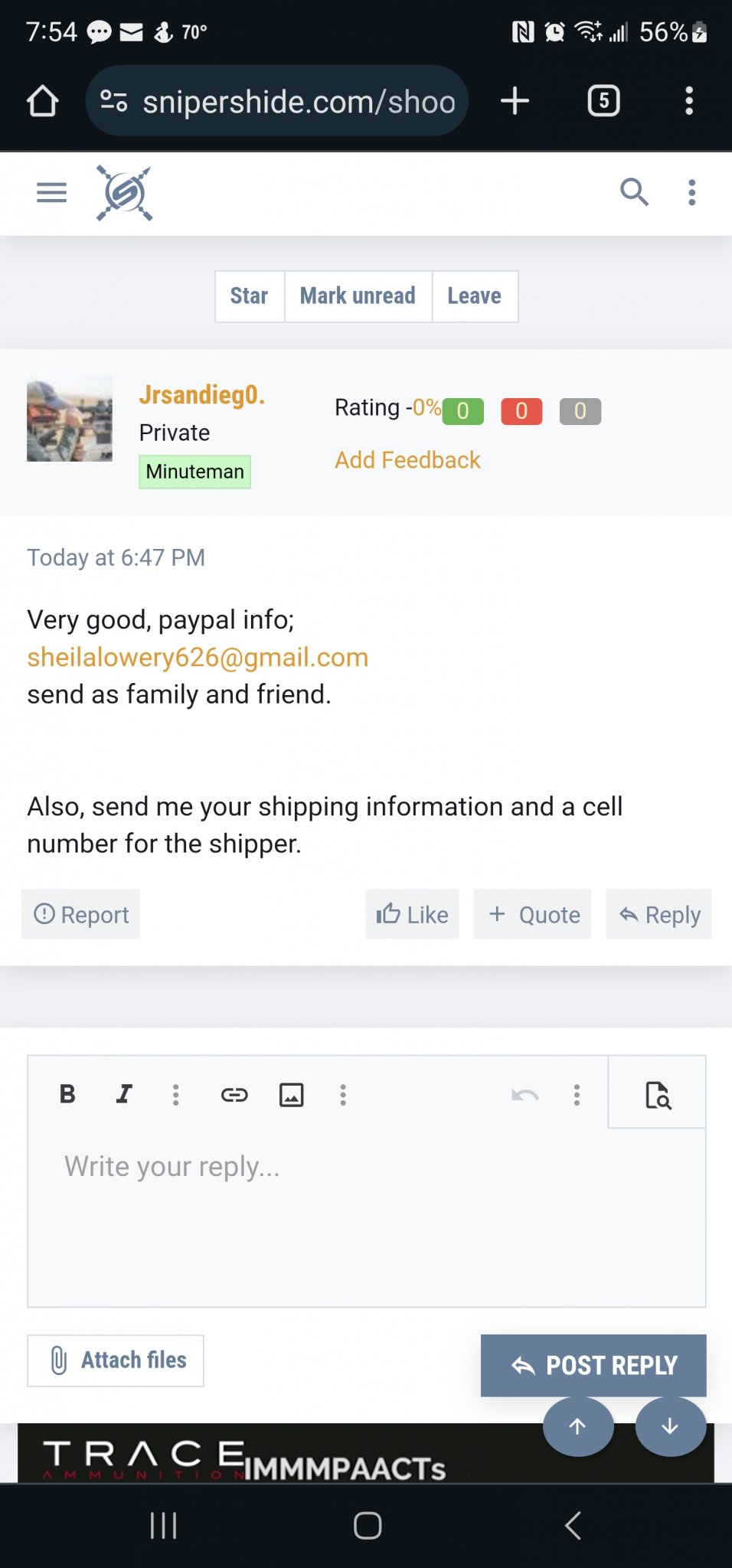Reply to the message
This screenshot has height=1568, width=732.
click(658, 914)
